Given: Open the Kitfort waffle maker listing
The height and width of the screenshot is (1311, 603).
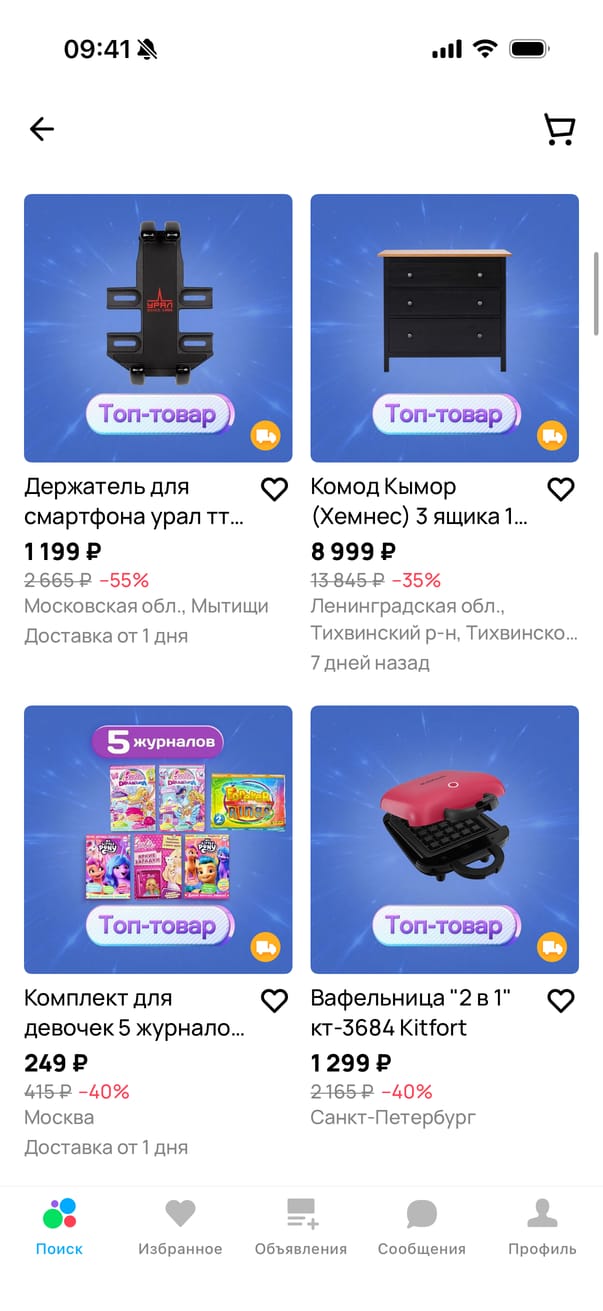Looking at the screenshot, I should pyautogui.click(x=444, y=840).
